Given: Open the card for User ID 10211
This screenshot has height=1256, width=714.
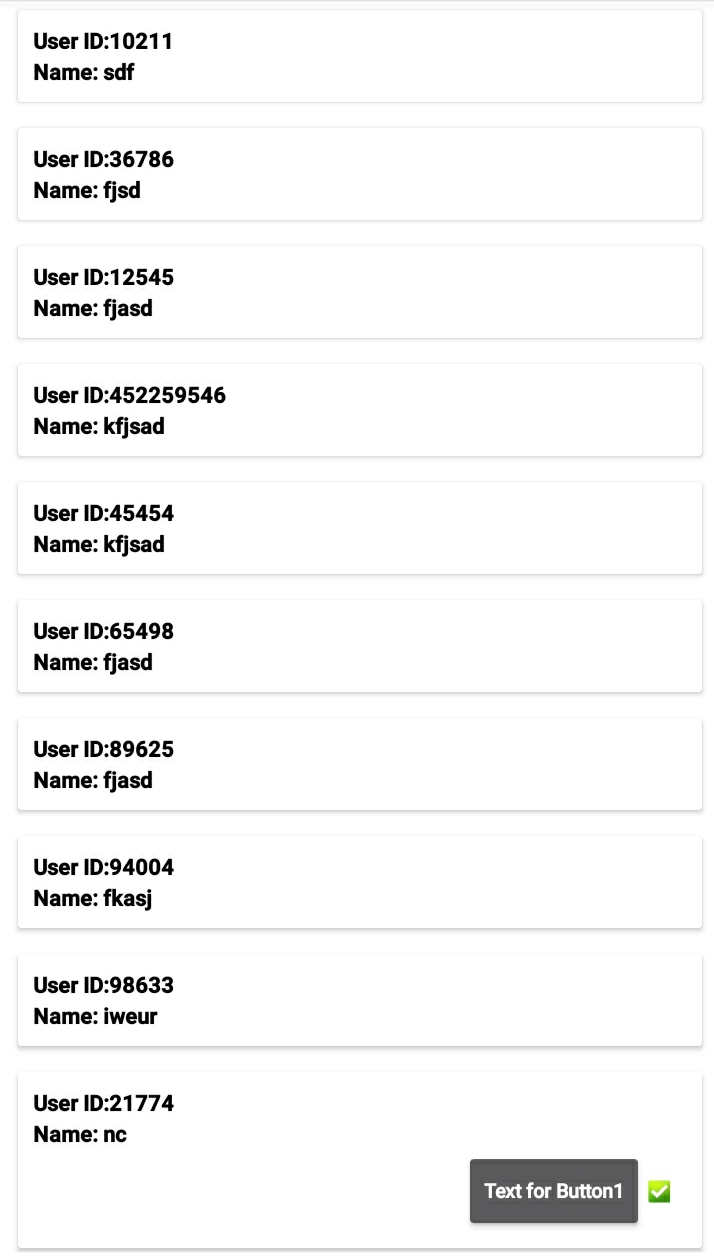Looking at the screenshot, I should (x=359, y=57).
